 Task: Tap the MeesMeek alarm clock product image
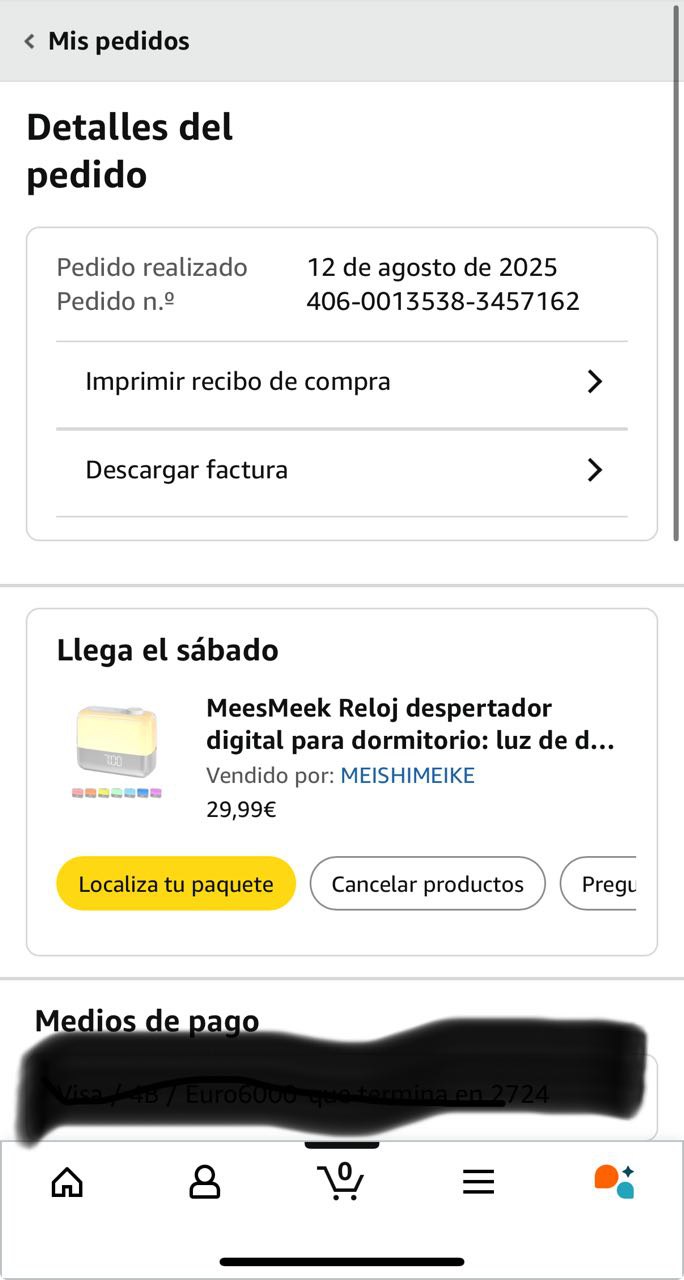(x=118, y=752)
